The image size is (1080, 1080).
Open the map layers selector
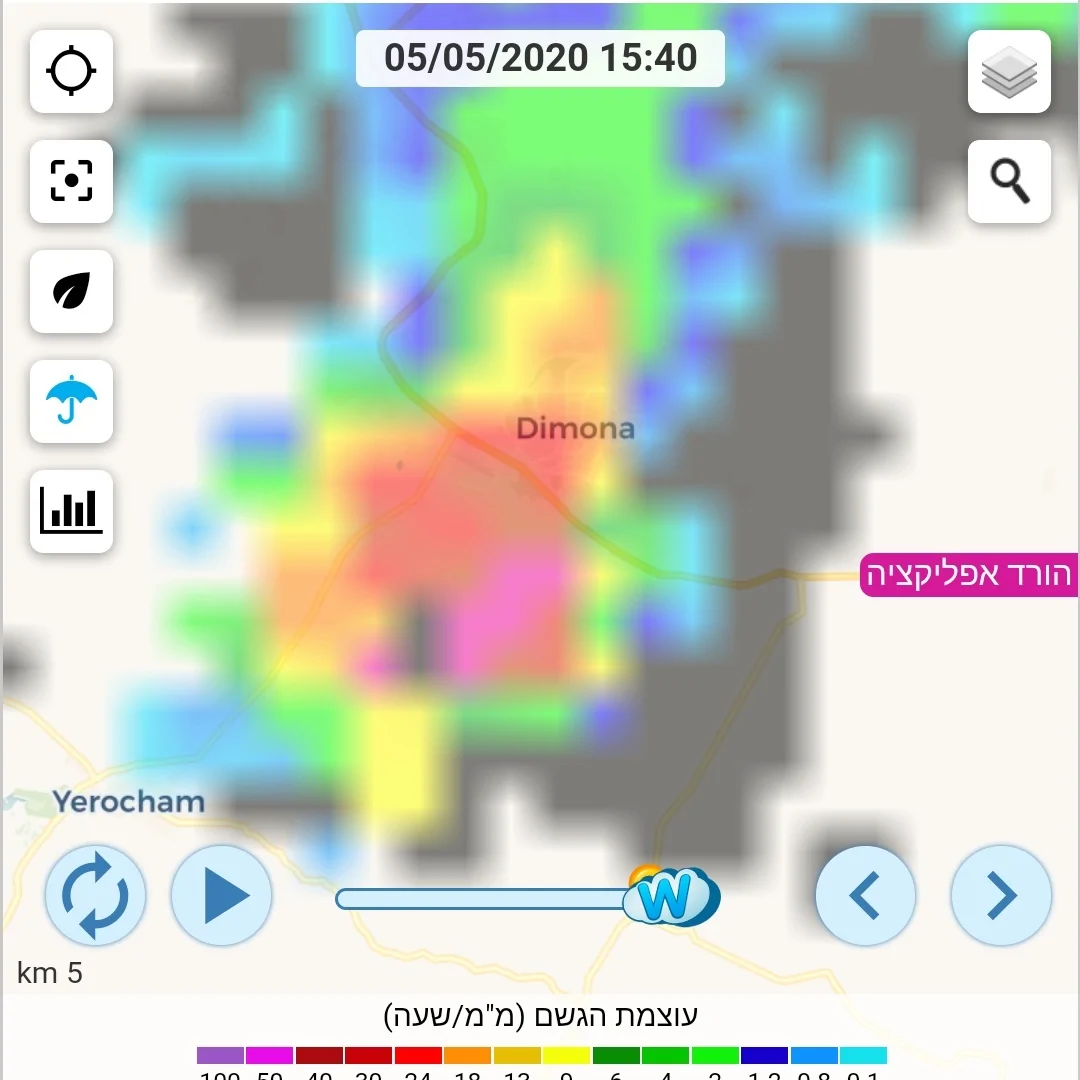1009,71
